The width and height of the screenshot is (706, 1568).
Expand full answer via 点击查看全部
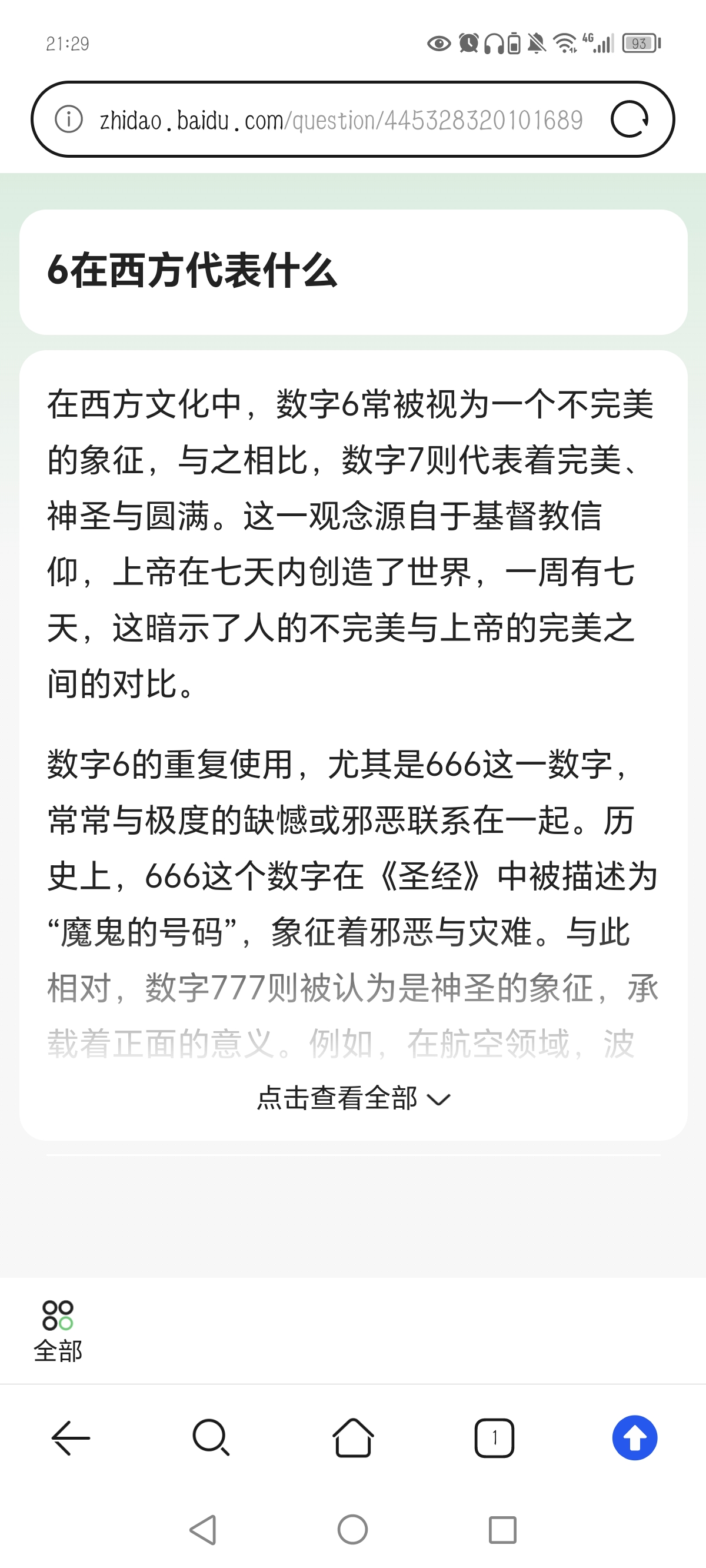pyautogui.click(x=353, y=1099)
